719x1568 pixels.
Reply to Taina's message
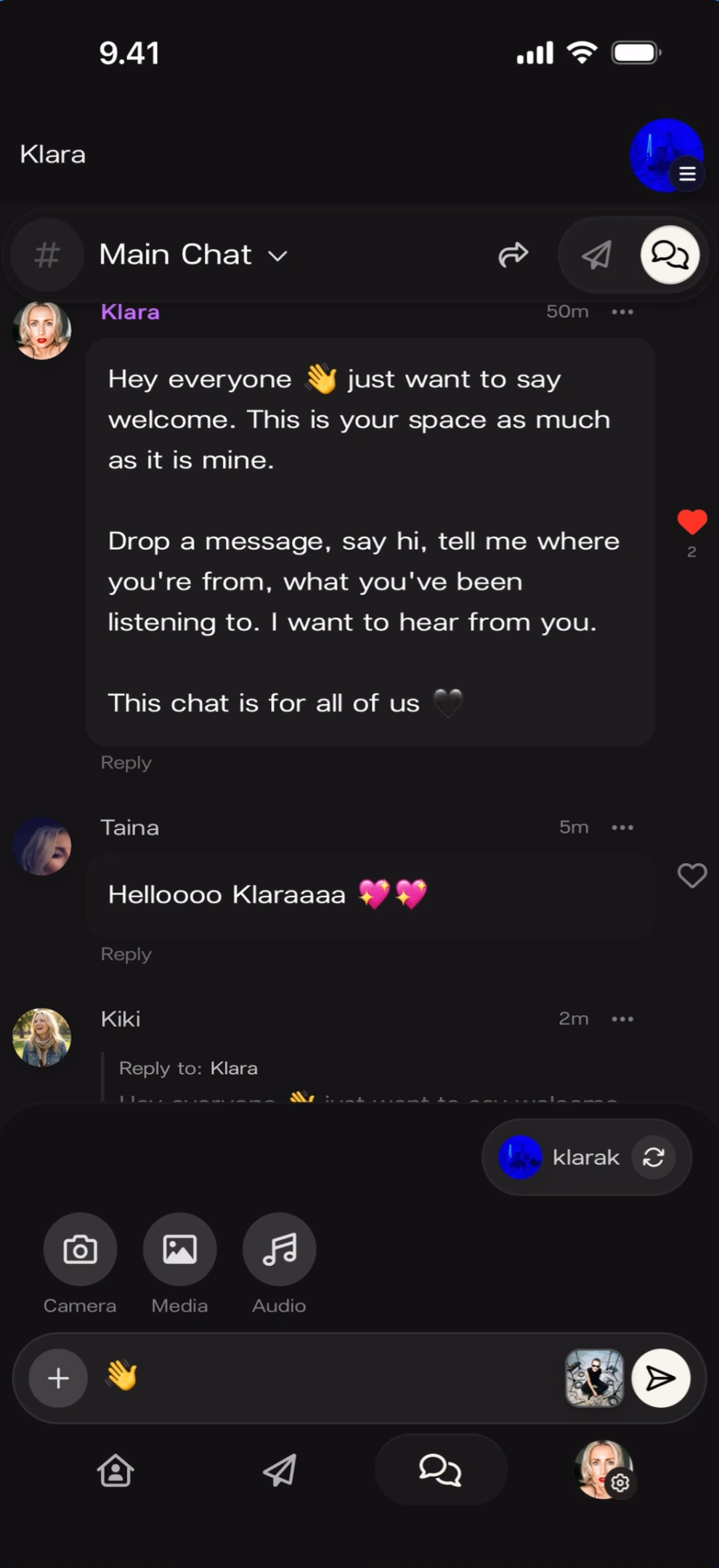click(126, 955)
